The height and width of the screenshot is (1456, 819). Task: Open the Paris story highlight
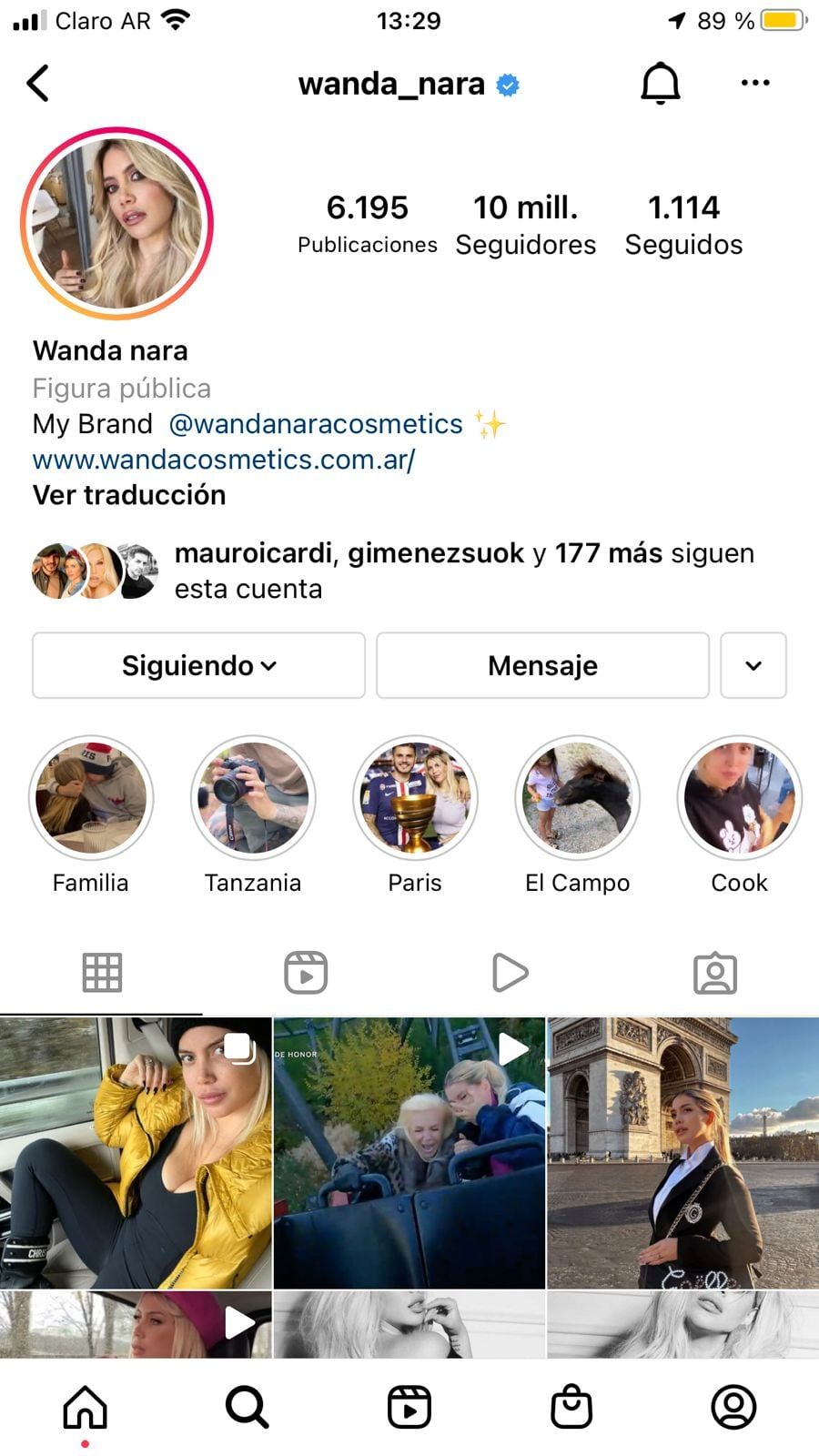coord(415,798)
